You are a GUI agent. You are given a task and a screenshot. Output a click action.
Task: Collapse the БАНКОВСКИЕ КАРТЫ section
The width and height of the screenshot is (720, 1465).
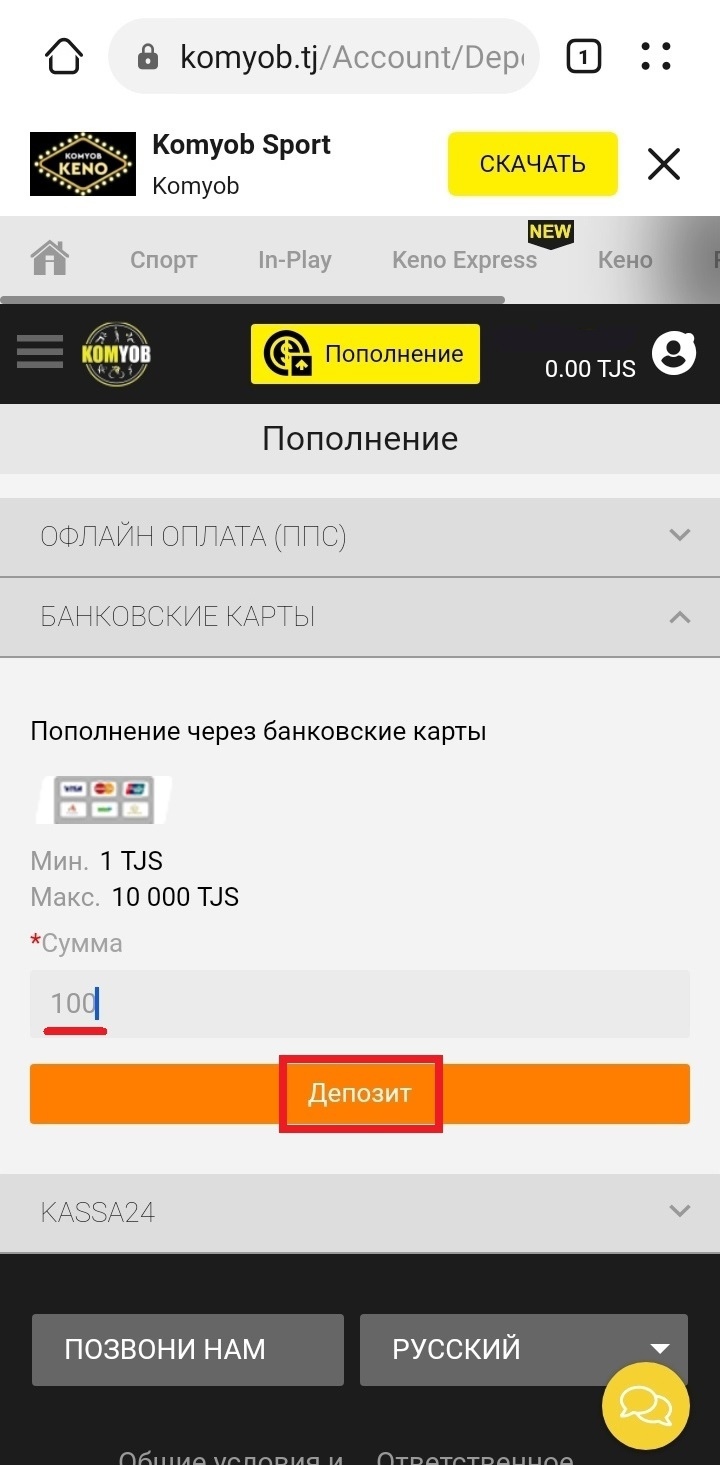coord(360,617)
